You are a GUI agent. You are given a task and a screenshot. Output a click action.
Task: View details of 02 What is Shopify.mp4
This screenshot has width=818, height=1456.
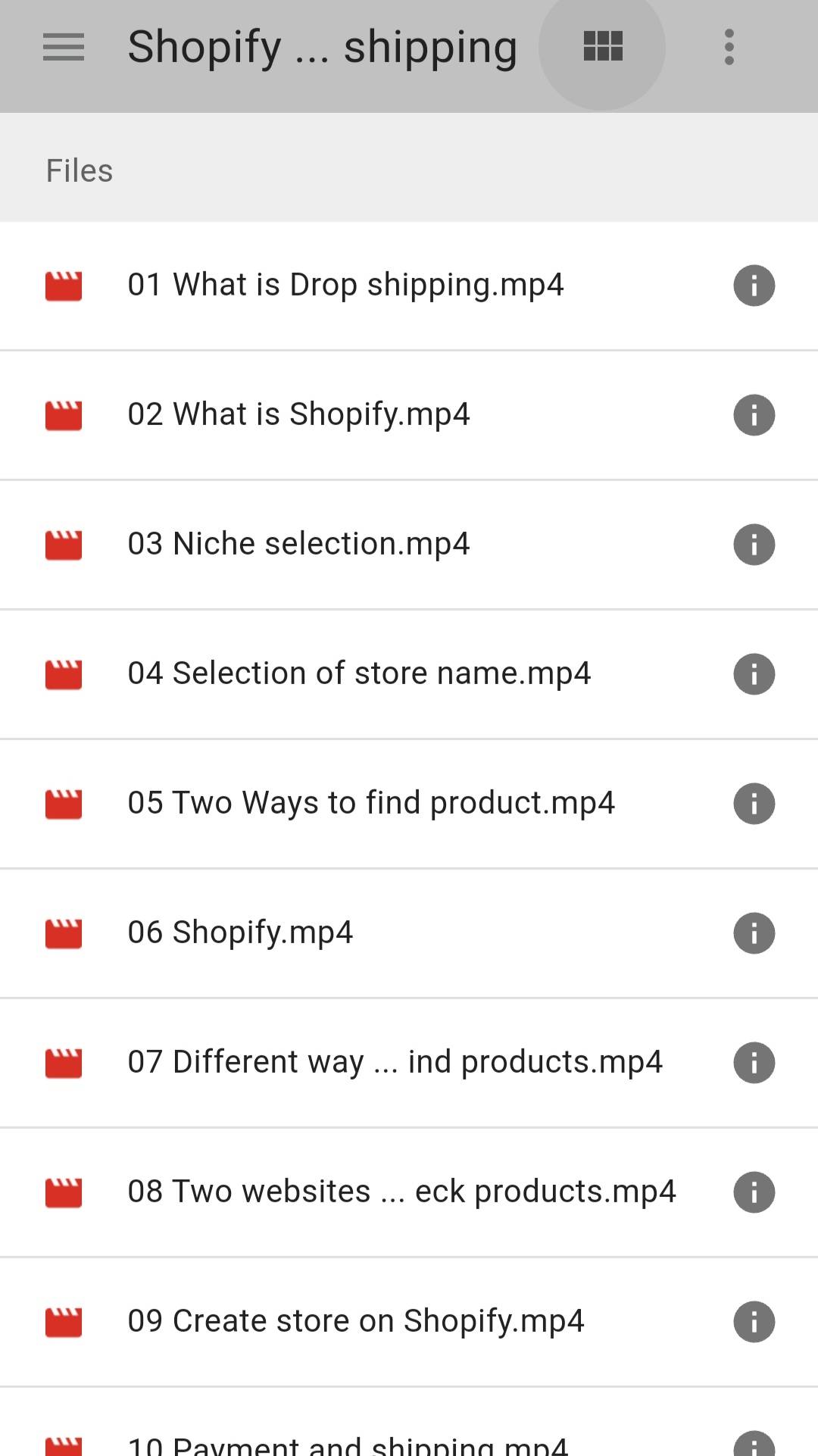[754, 415]
